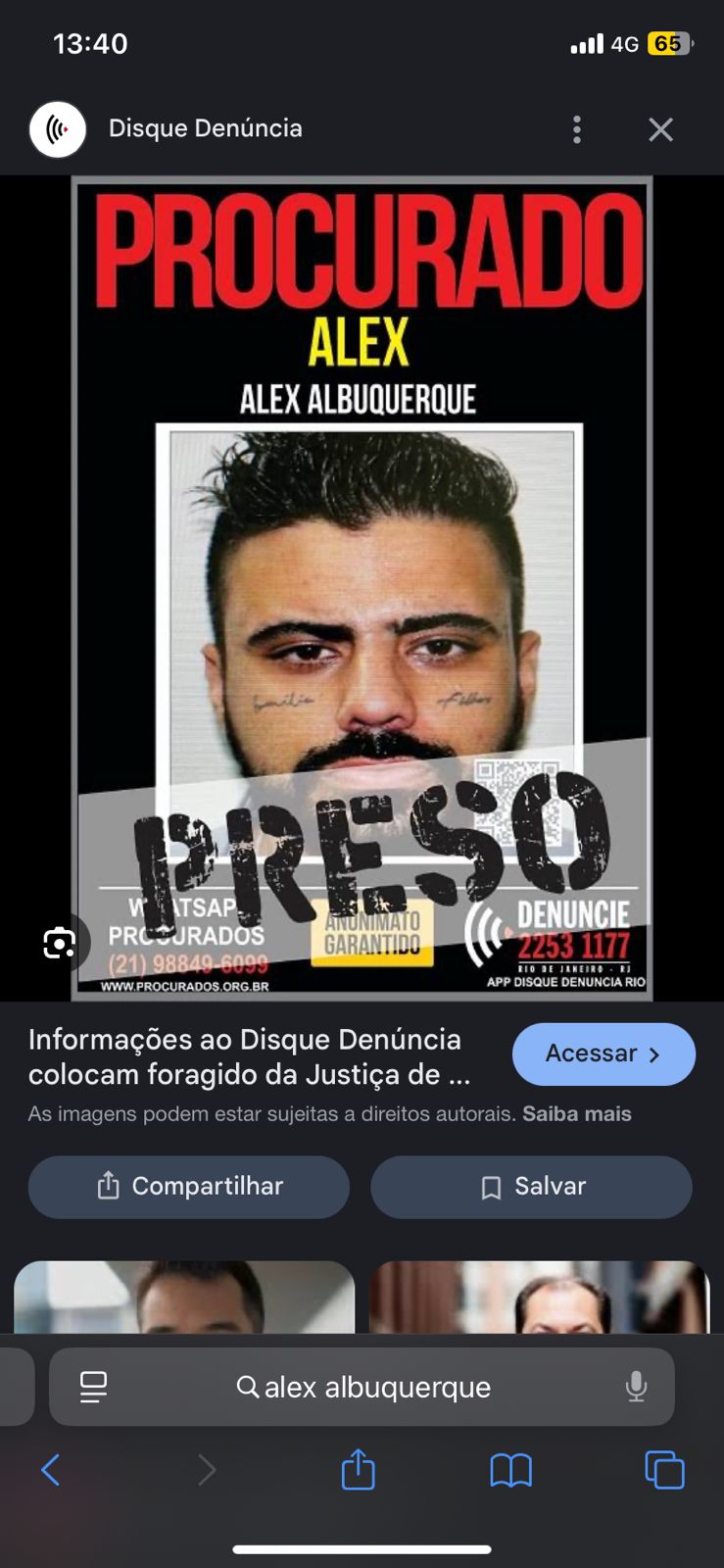Go back to the previous page
This screenshot has height=1568, width=724.
pos(51,1470)
